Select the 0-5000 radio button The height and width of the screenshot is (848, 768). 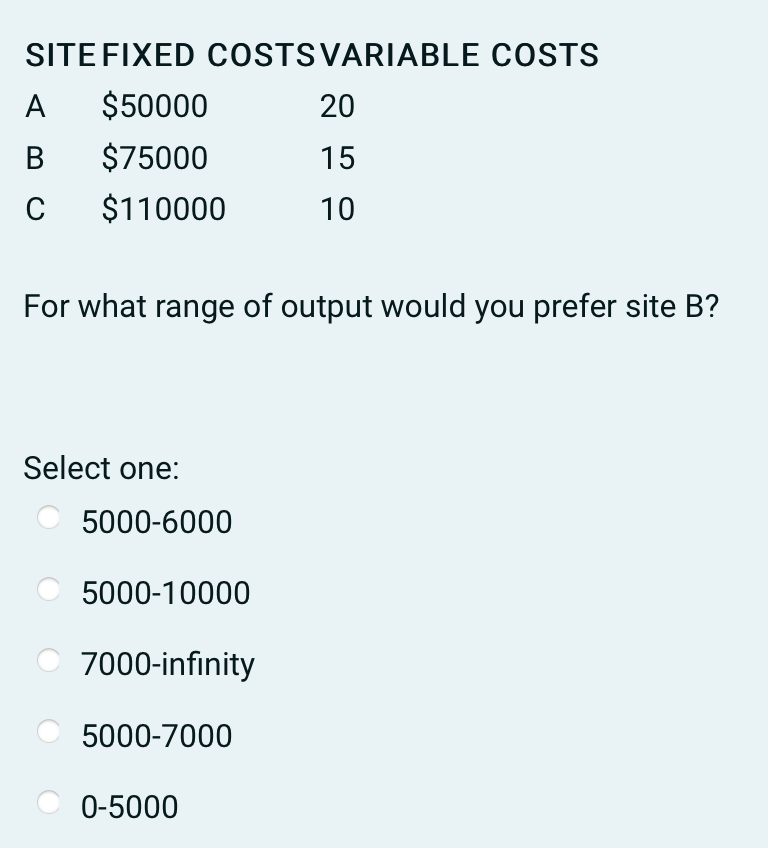(x=47, y=801)
